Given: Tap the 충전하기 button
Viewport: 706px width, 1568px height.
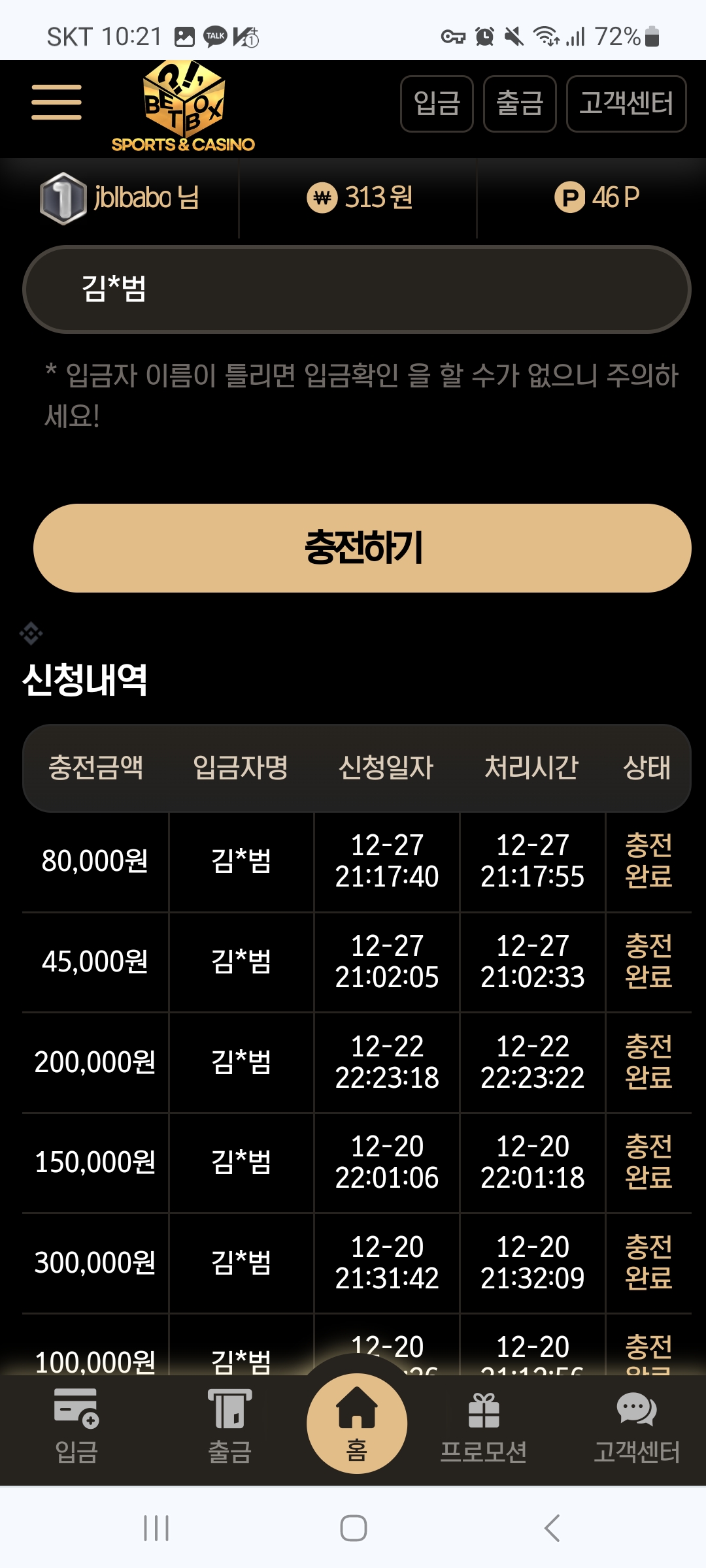Looking at the screenshot, I should click(362, 547).
